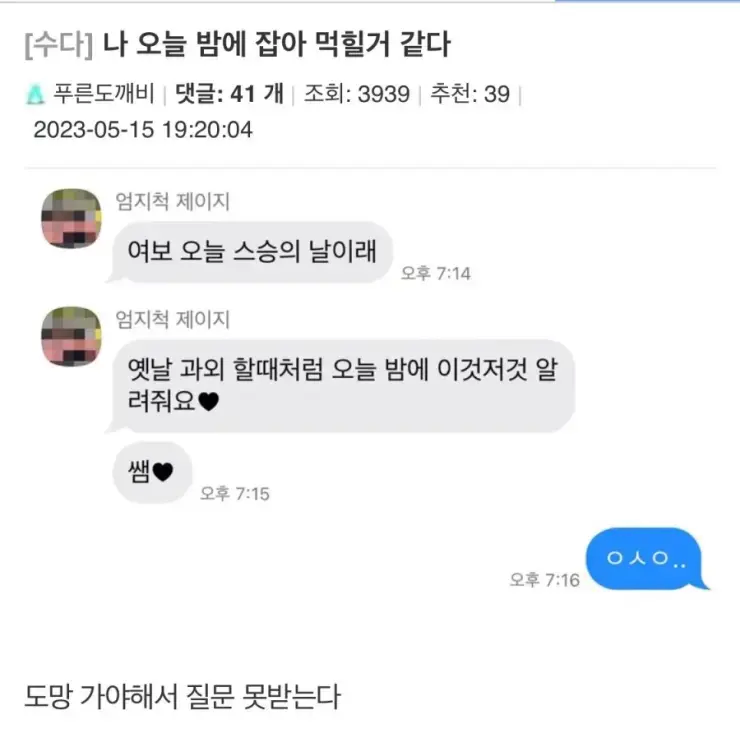This screenshot has height=756, width=740.
Task: Click the 오후 7:15 timestamp
Action: click(x=237, y=492)
